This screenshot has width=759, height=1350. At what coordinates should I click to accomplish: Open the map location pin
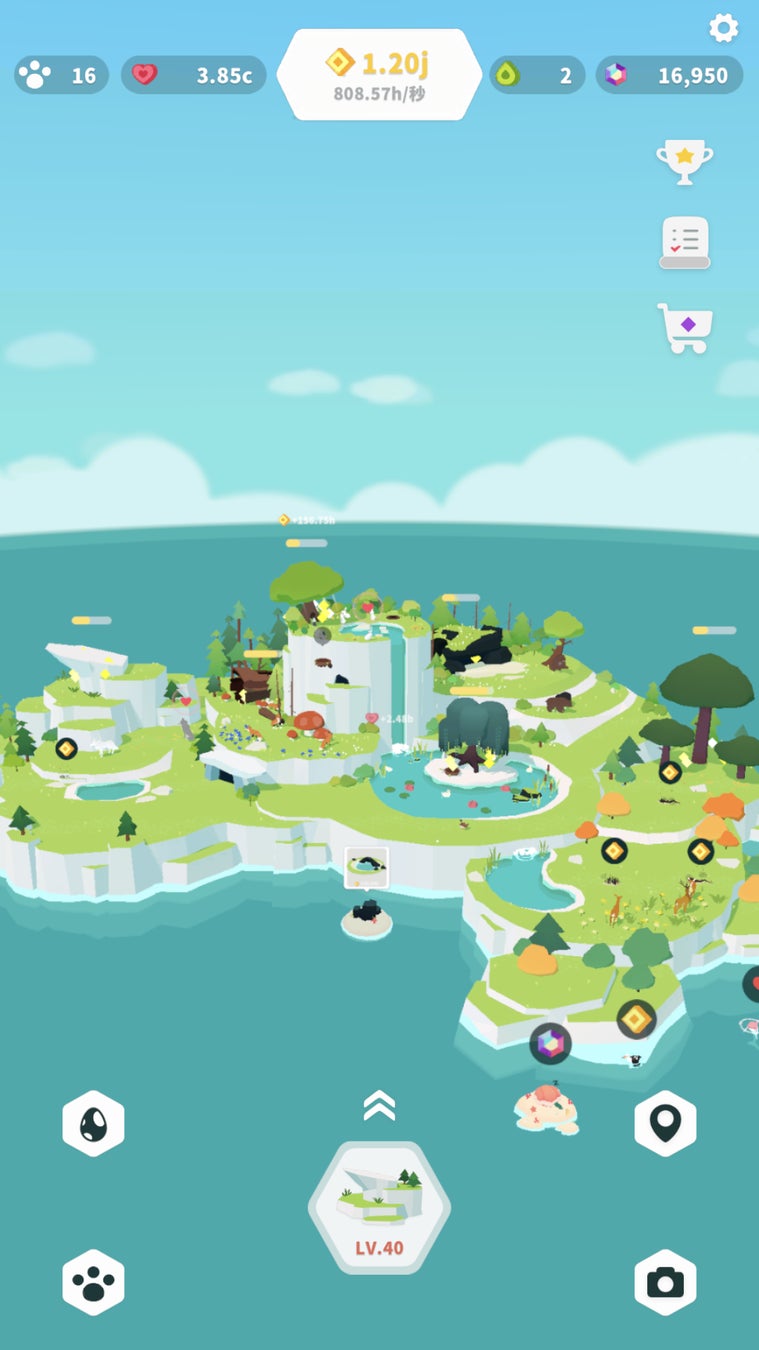click(x=665, y=1124)
